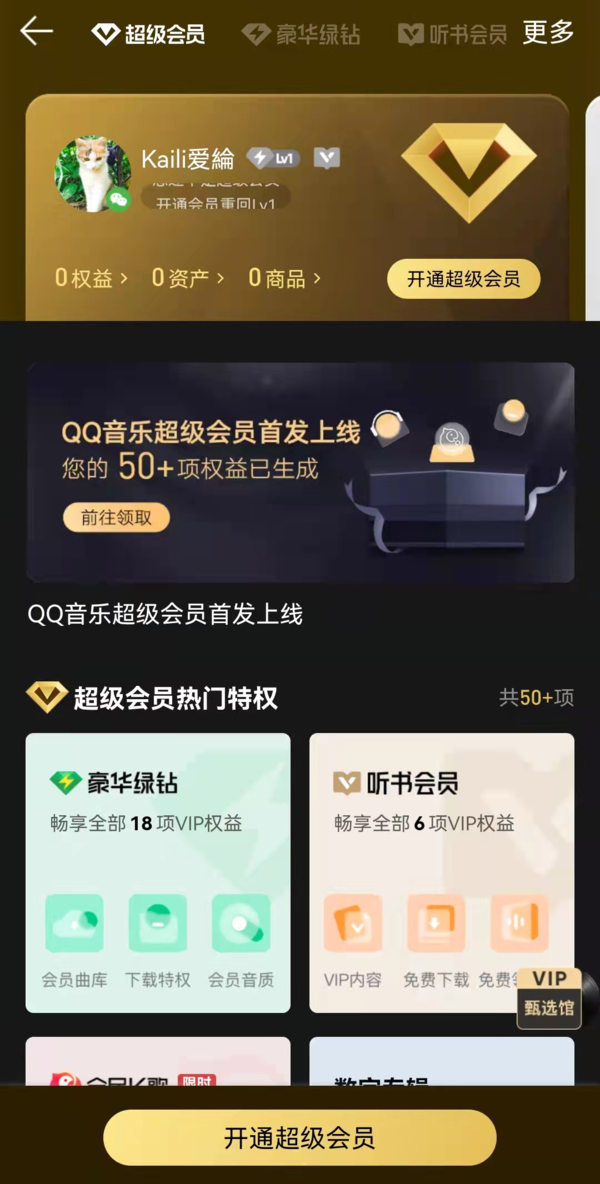View all 共50+项 privileges

(x=536, y=697)
